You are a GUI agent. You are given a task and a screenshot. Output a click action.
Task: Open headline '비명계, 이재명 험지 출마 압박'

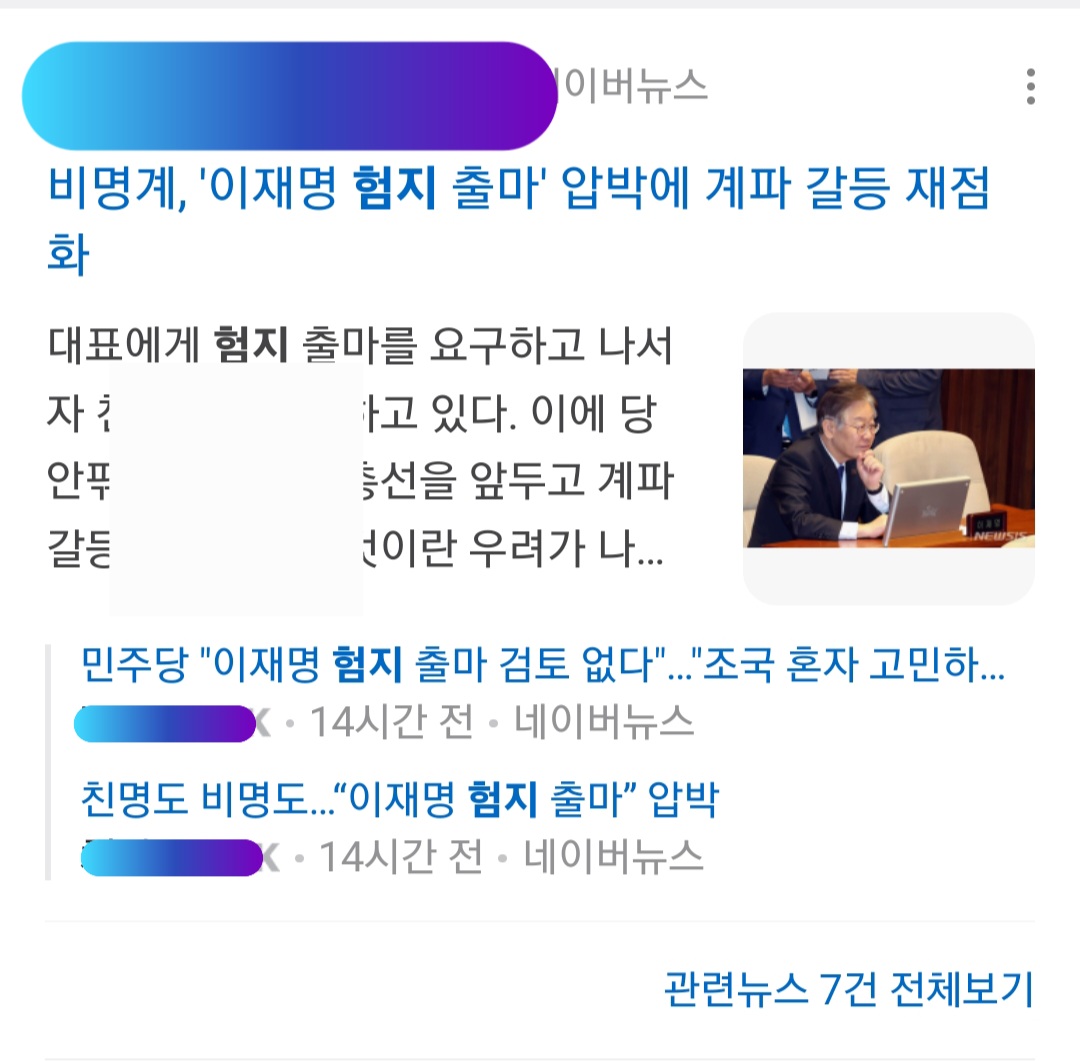click(x=518, y=192)
